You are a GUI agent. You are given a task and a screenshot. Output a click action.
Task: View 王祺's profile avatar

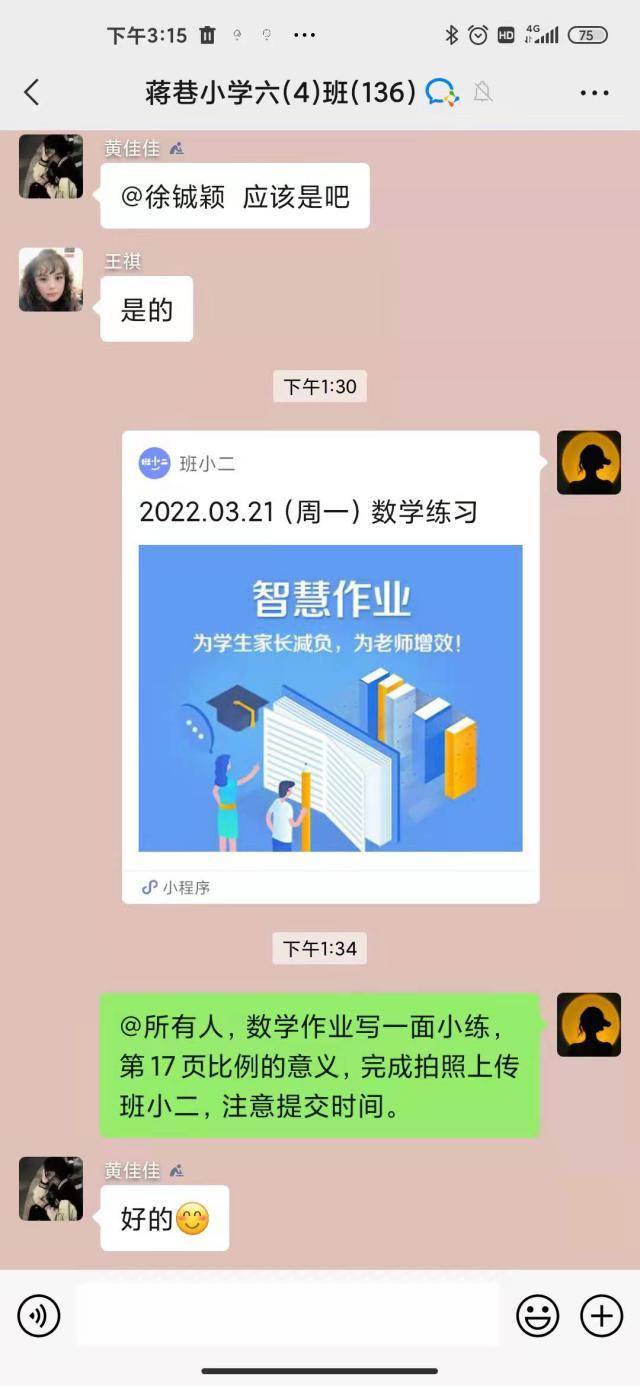[x=51, y=279]
